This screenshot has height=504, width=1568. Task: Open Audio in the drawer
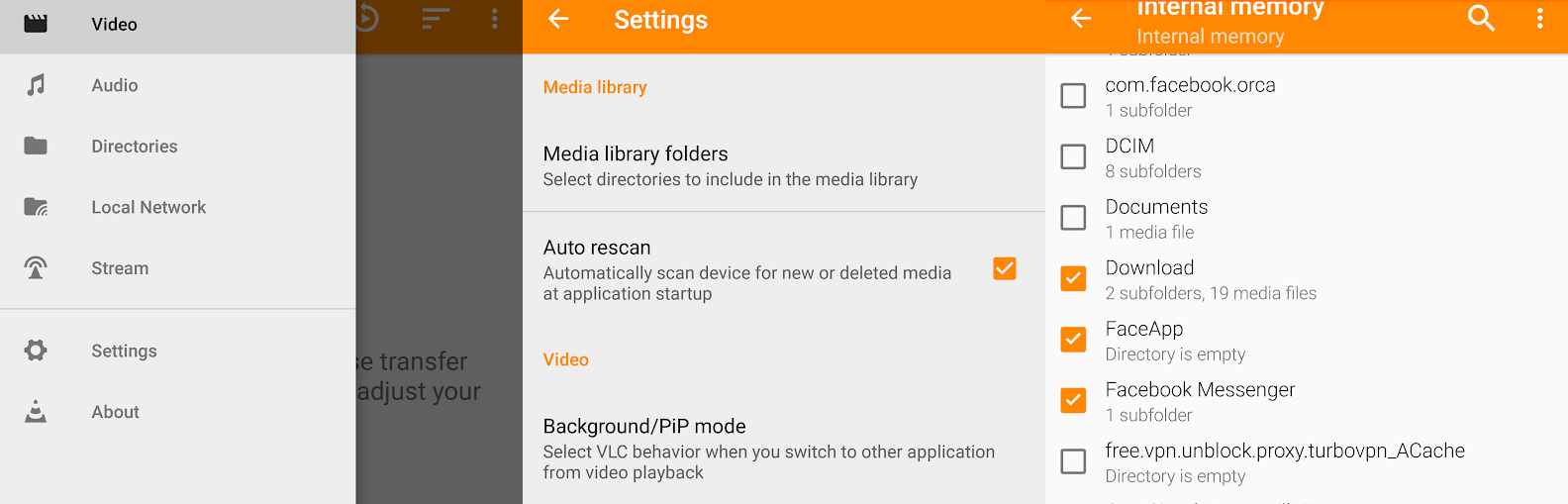click(114, 85)
